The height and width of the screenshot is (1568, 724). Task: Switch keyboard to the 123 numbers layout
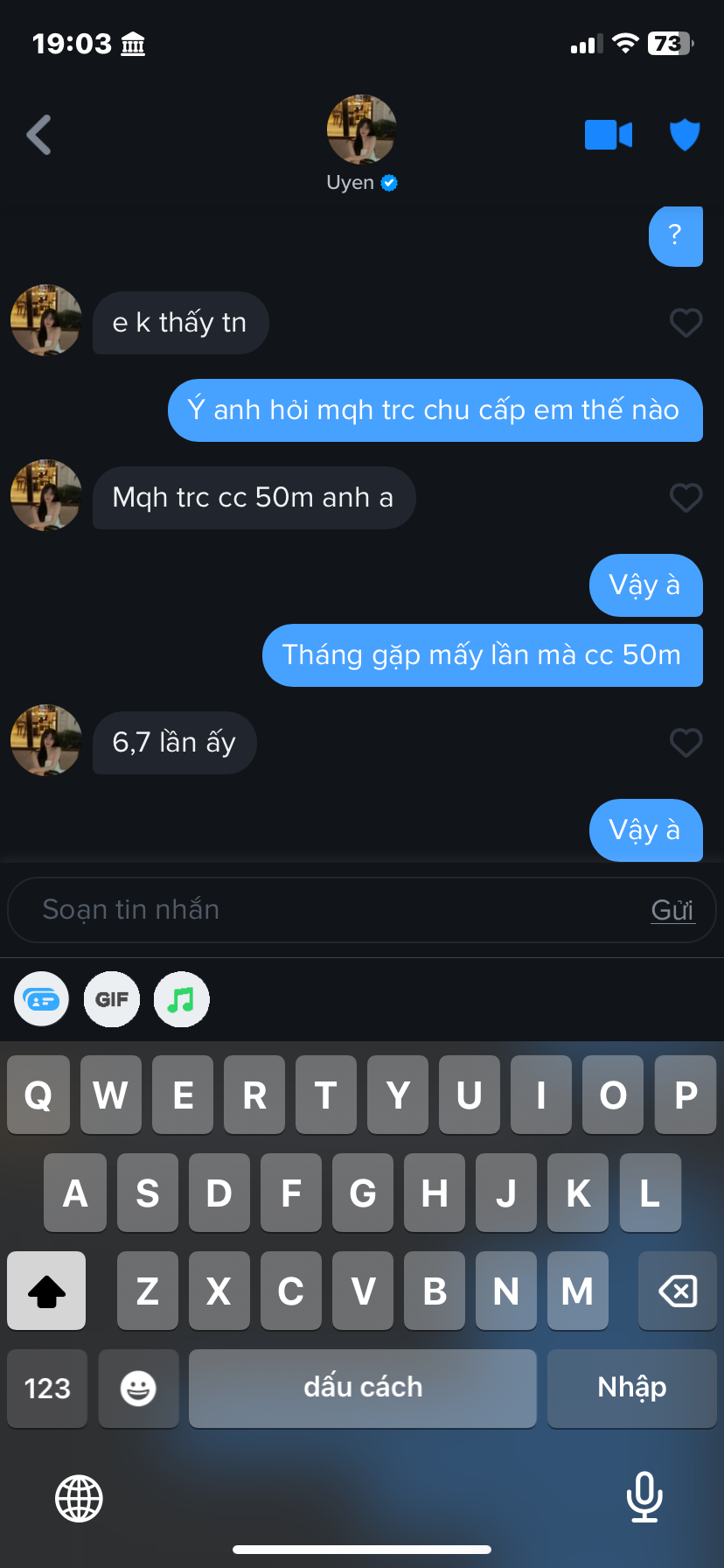tap(47, 1389)
